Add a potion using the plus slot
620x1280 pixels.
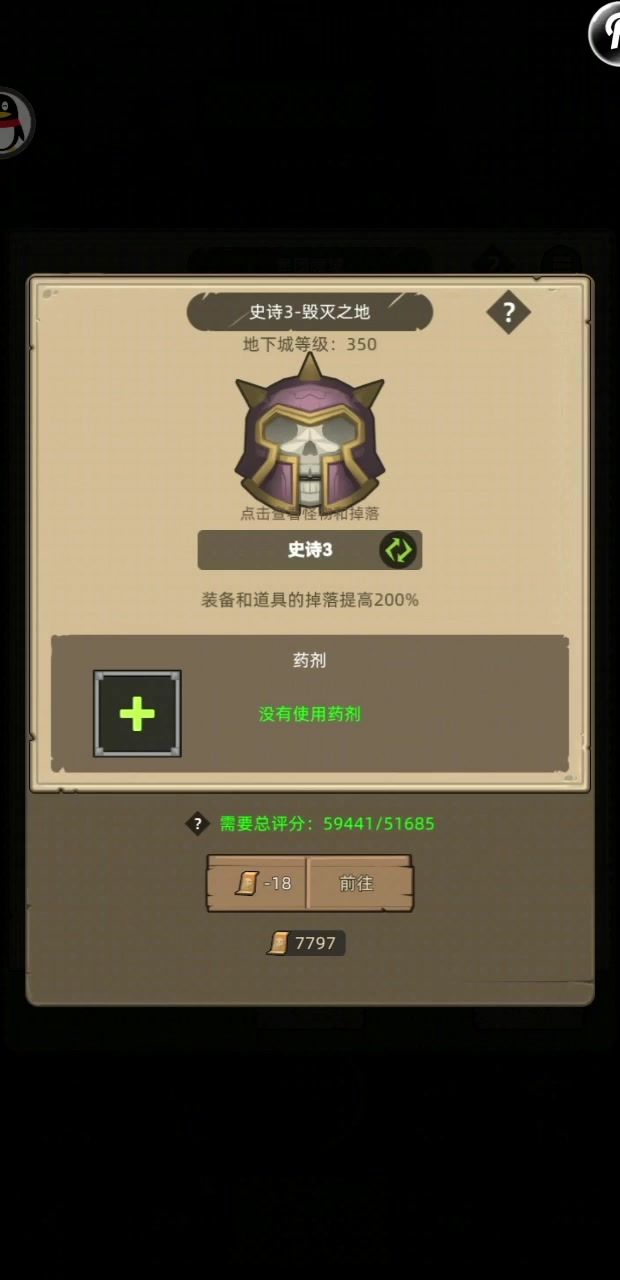click(137, 713)
